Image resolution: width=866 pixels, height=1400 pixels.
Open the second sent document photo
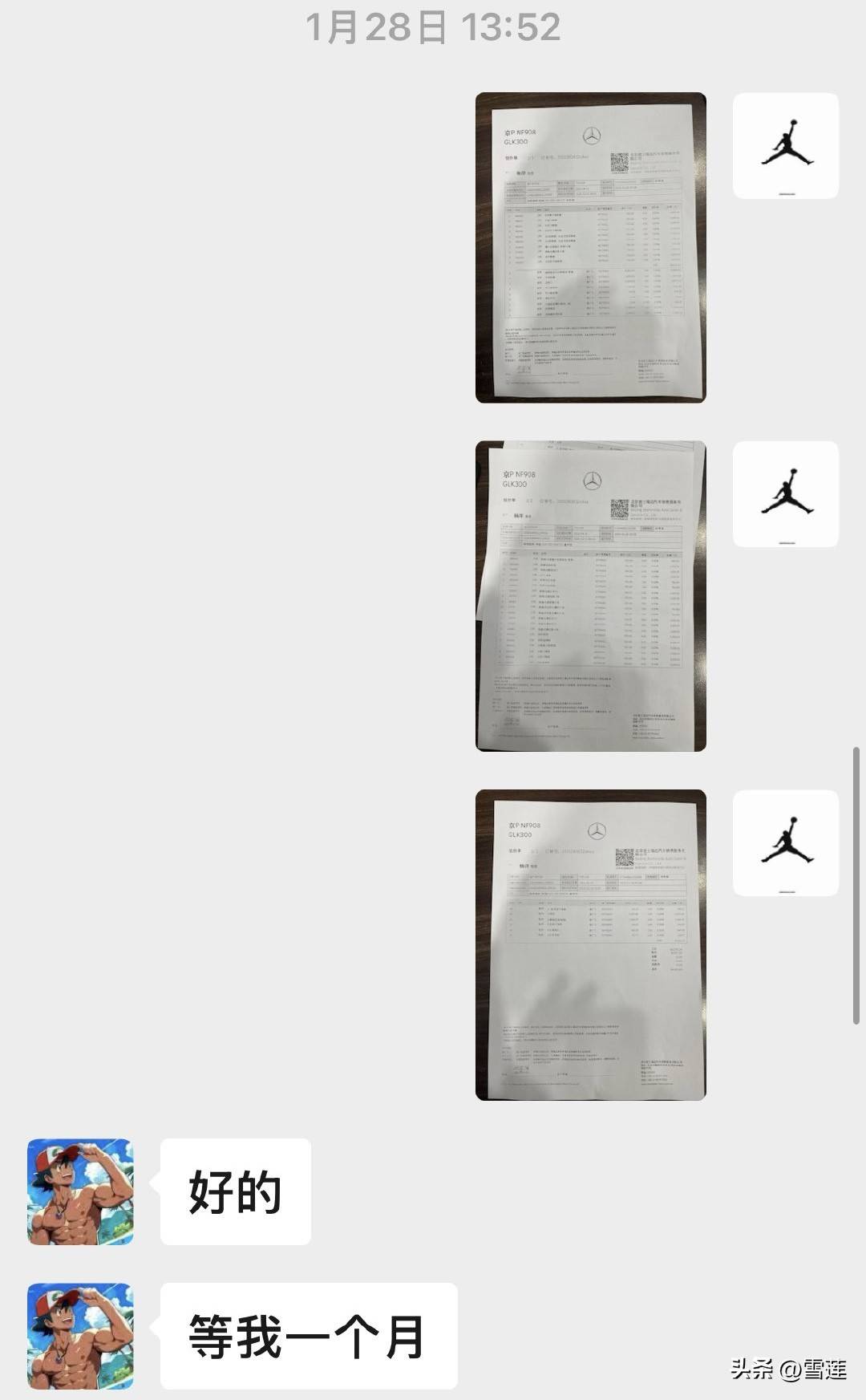[591, 596]
